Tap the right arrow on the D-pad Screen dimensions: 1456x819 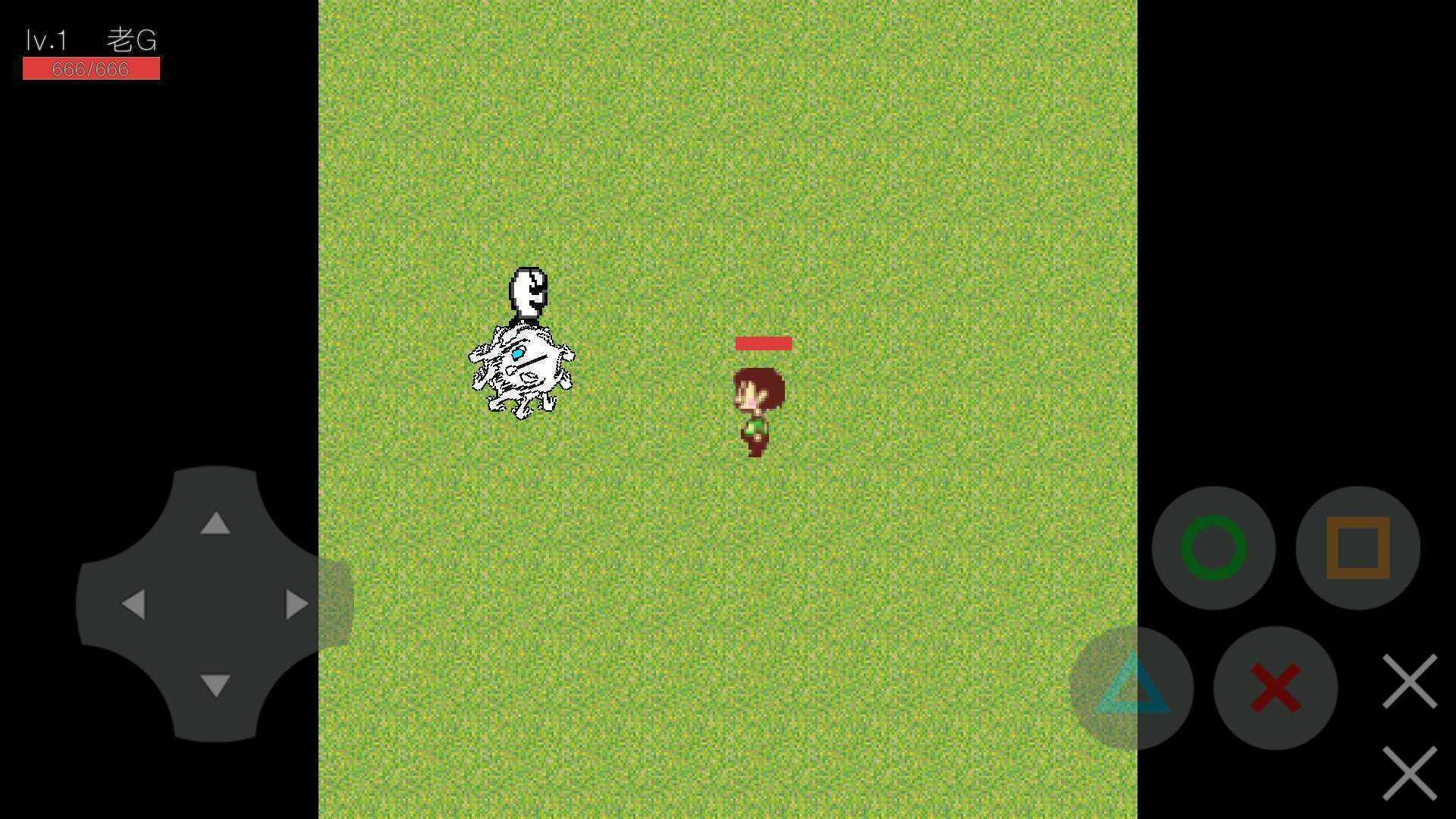click(297, 604)
